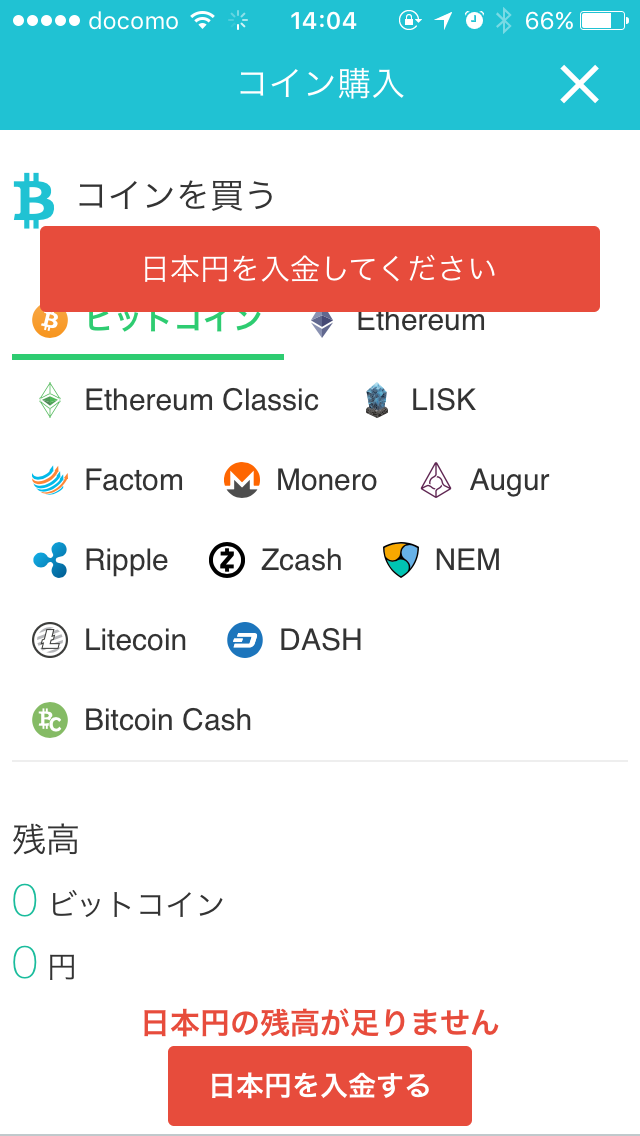Select the LISK coin
Viewport: 640px width, 1136px height.
419,400
